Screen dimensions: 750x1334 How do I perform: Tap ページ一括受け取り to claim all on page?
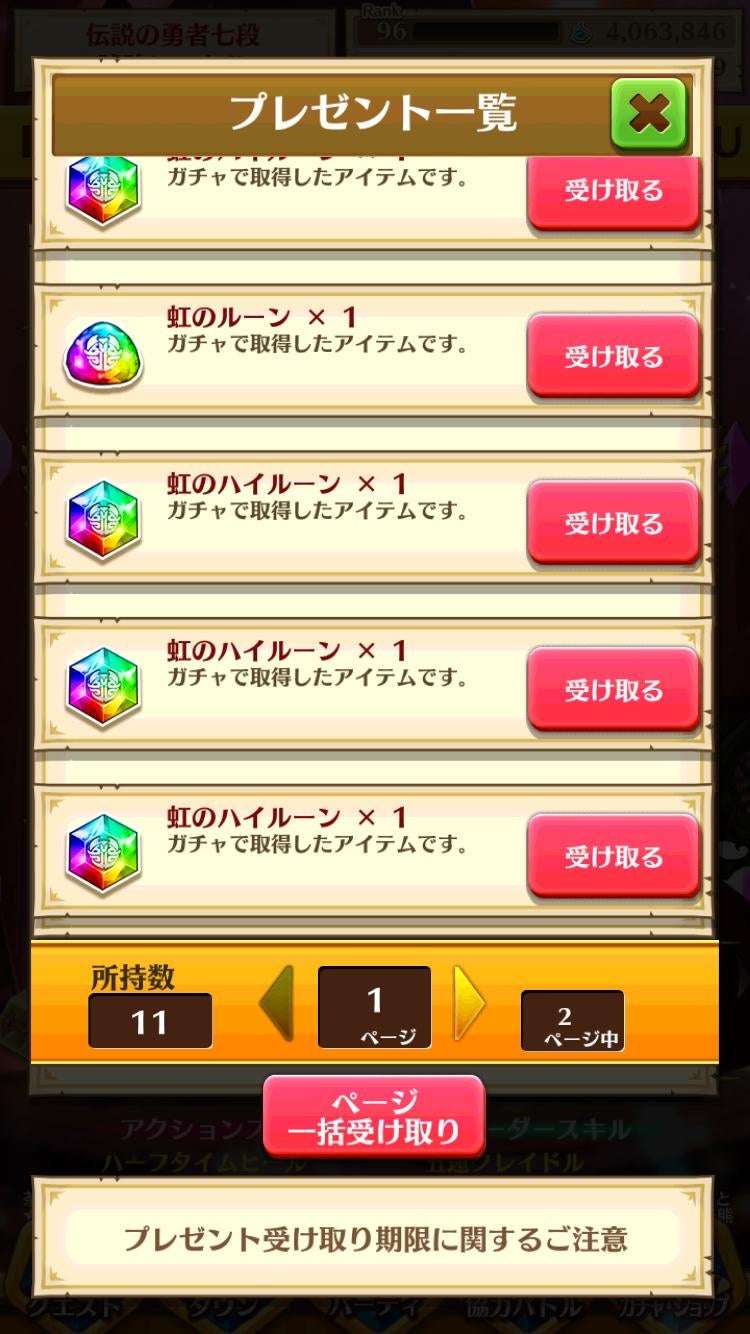click(x=374, y=1117)
